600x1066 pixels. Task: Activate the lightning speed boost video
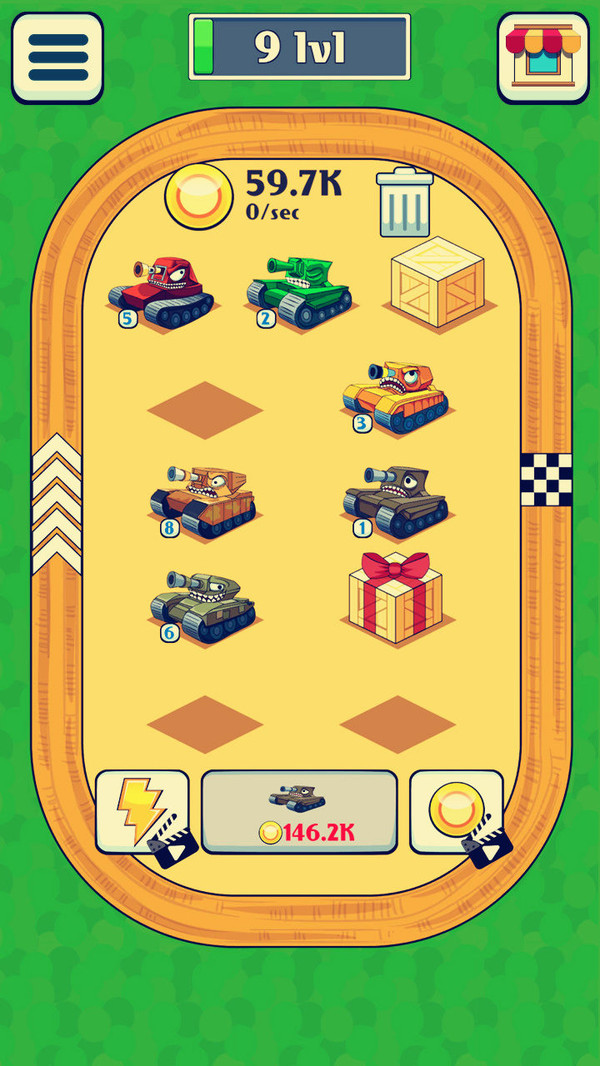(142, 811)
